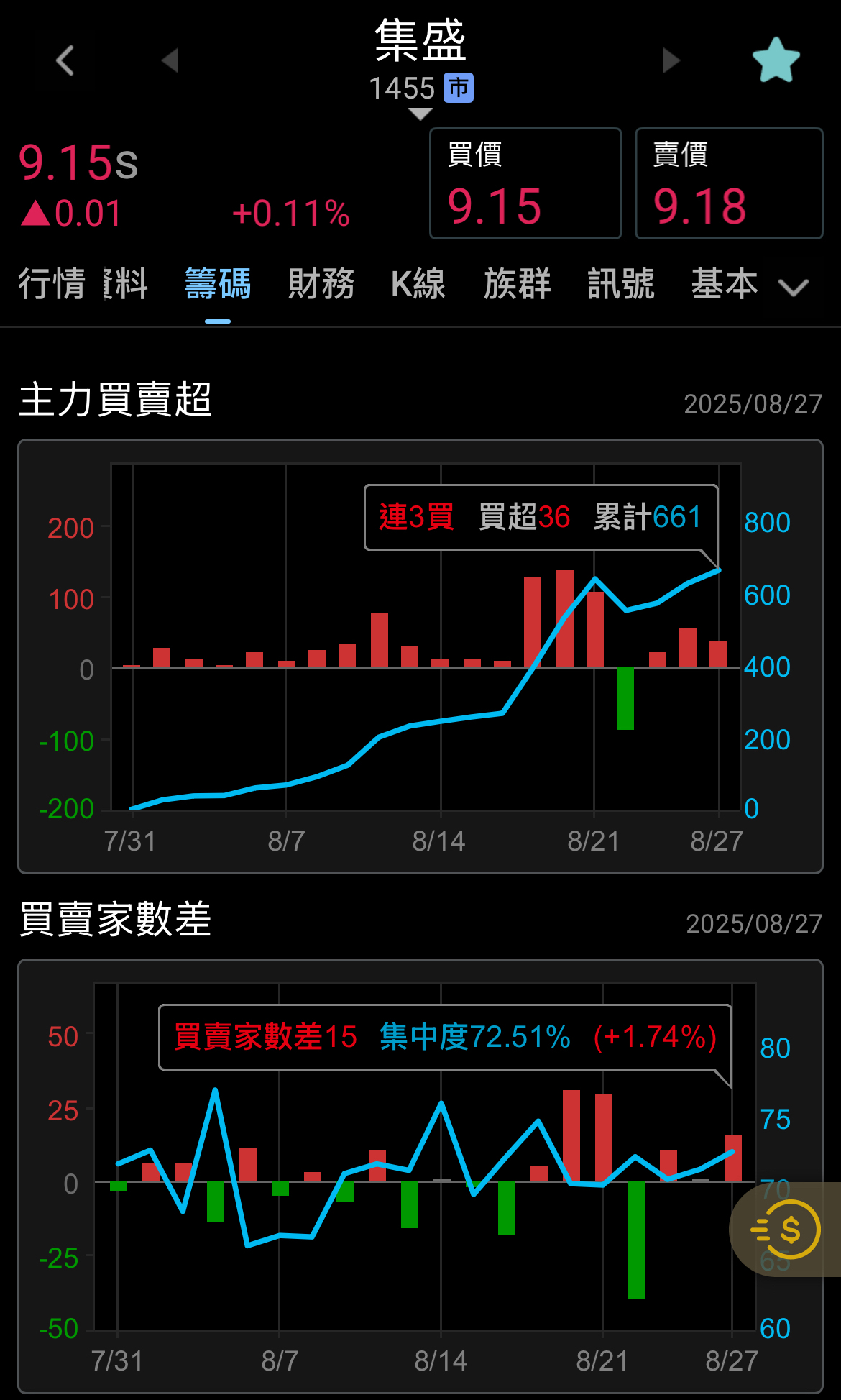Toggle the favorite star for 集盛
Screen dimensions: 841x1400
[776, 60]
